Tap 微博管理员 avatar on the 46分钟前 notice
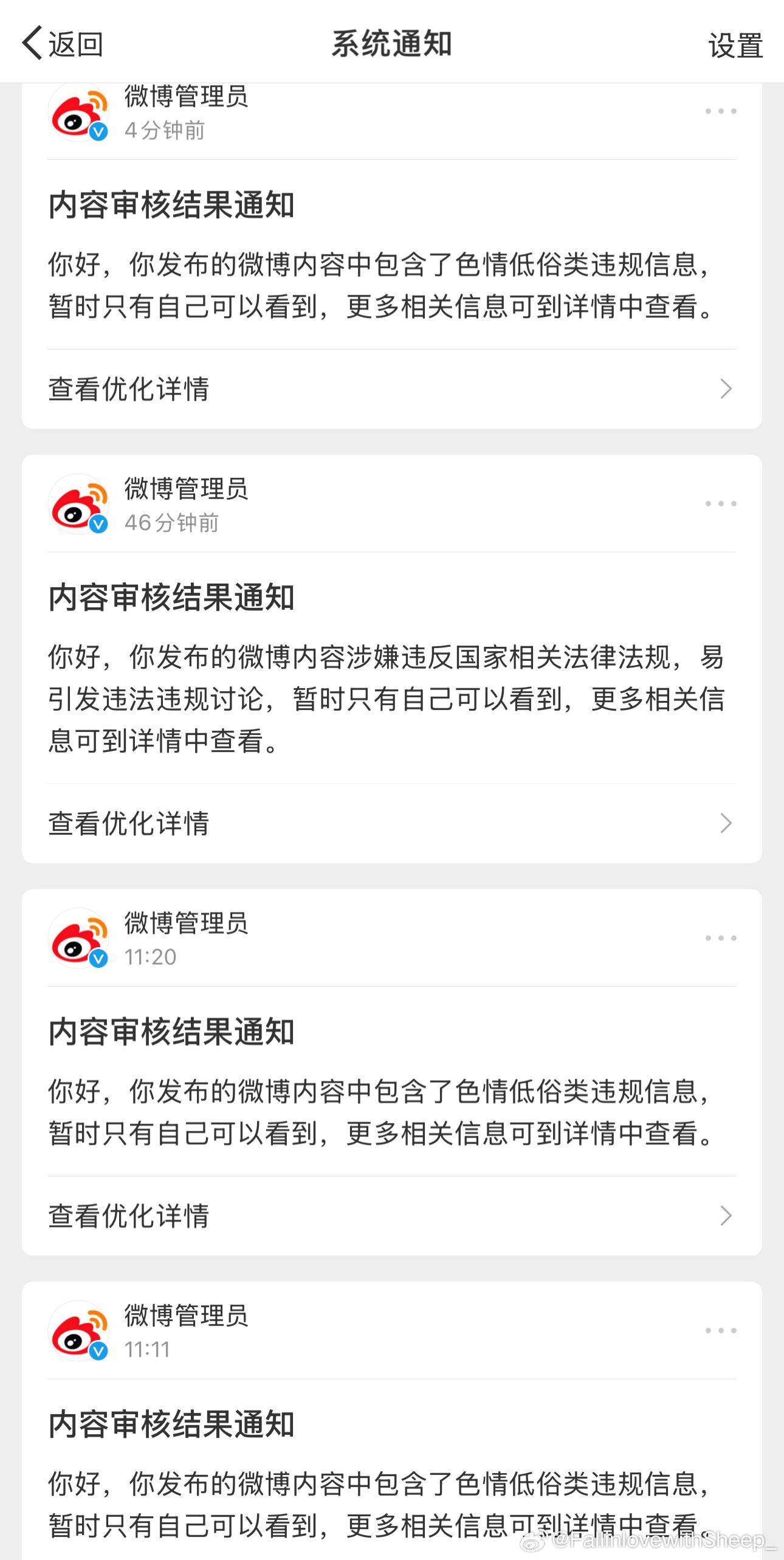 (78, 504)
